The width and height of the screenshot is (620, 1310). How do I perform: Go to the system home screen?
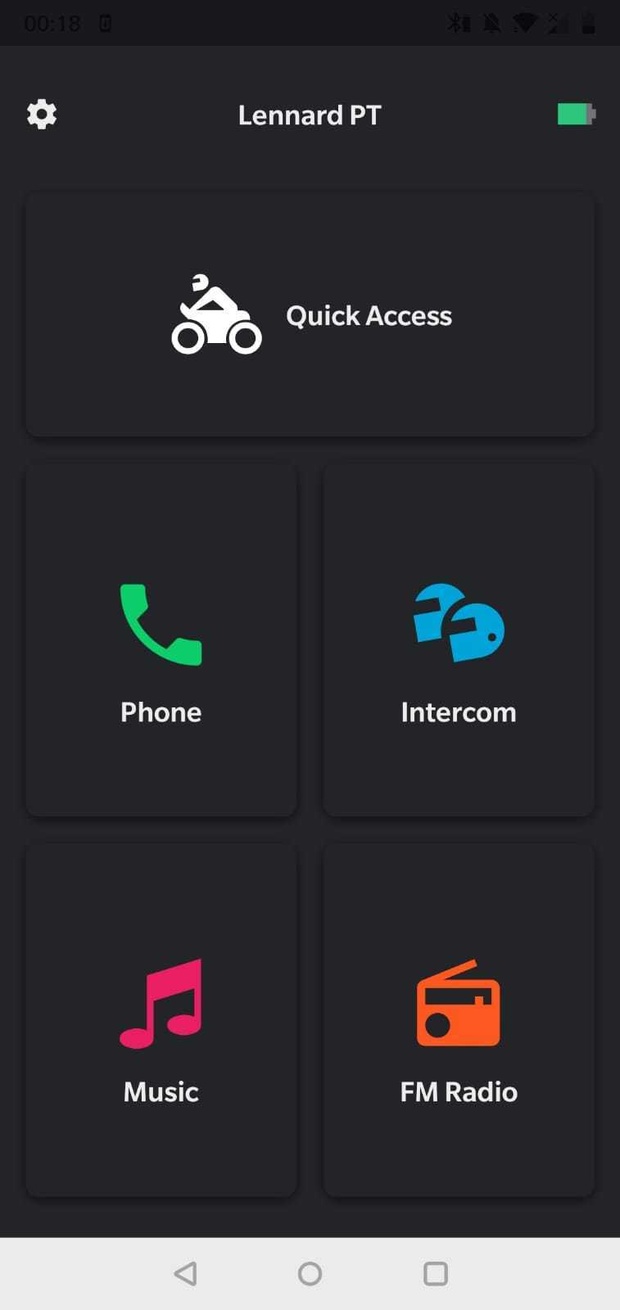click(310, 1273)
